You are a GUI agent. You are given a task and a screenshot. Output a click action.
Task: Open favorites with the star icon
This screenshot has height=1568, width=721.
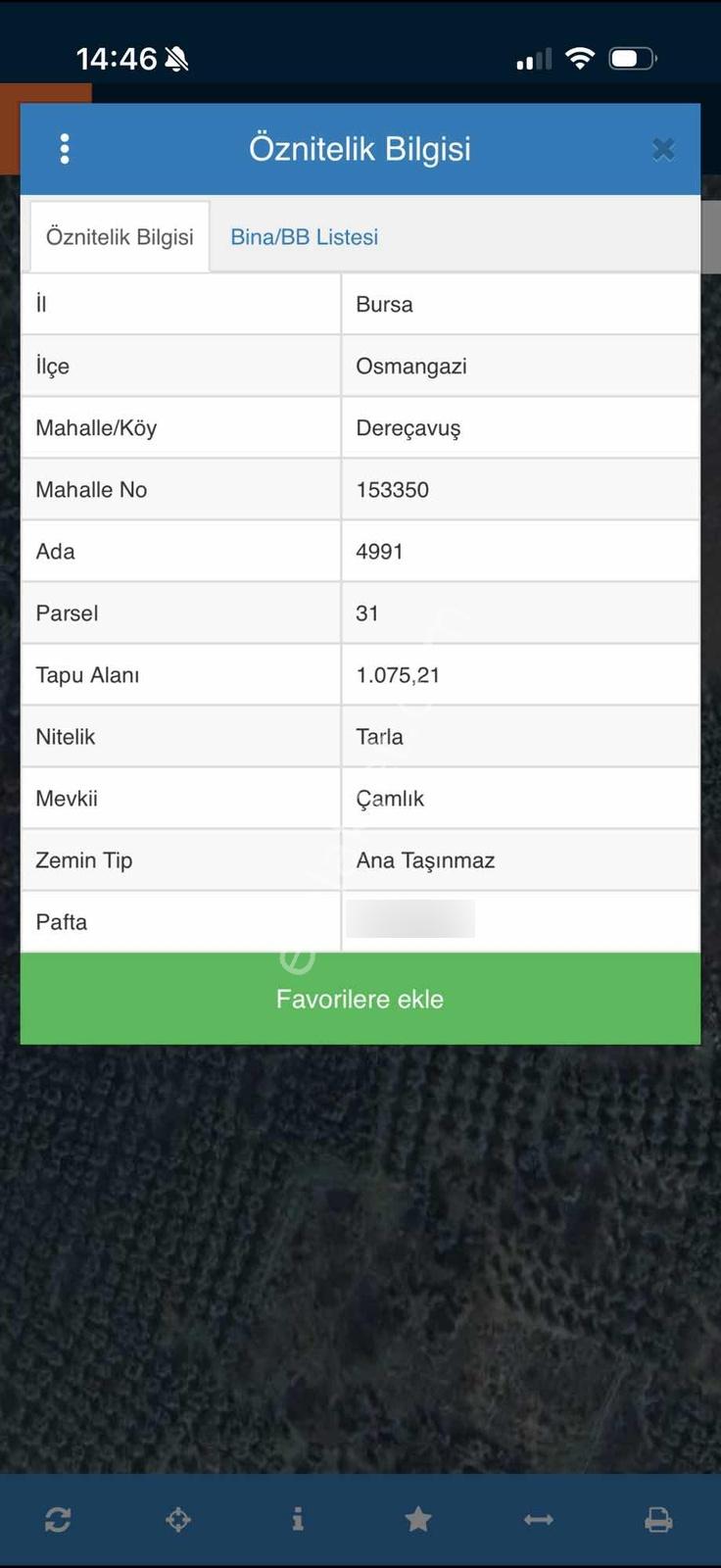418,1519
